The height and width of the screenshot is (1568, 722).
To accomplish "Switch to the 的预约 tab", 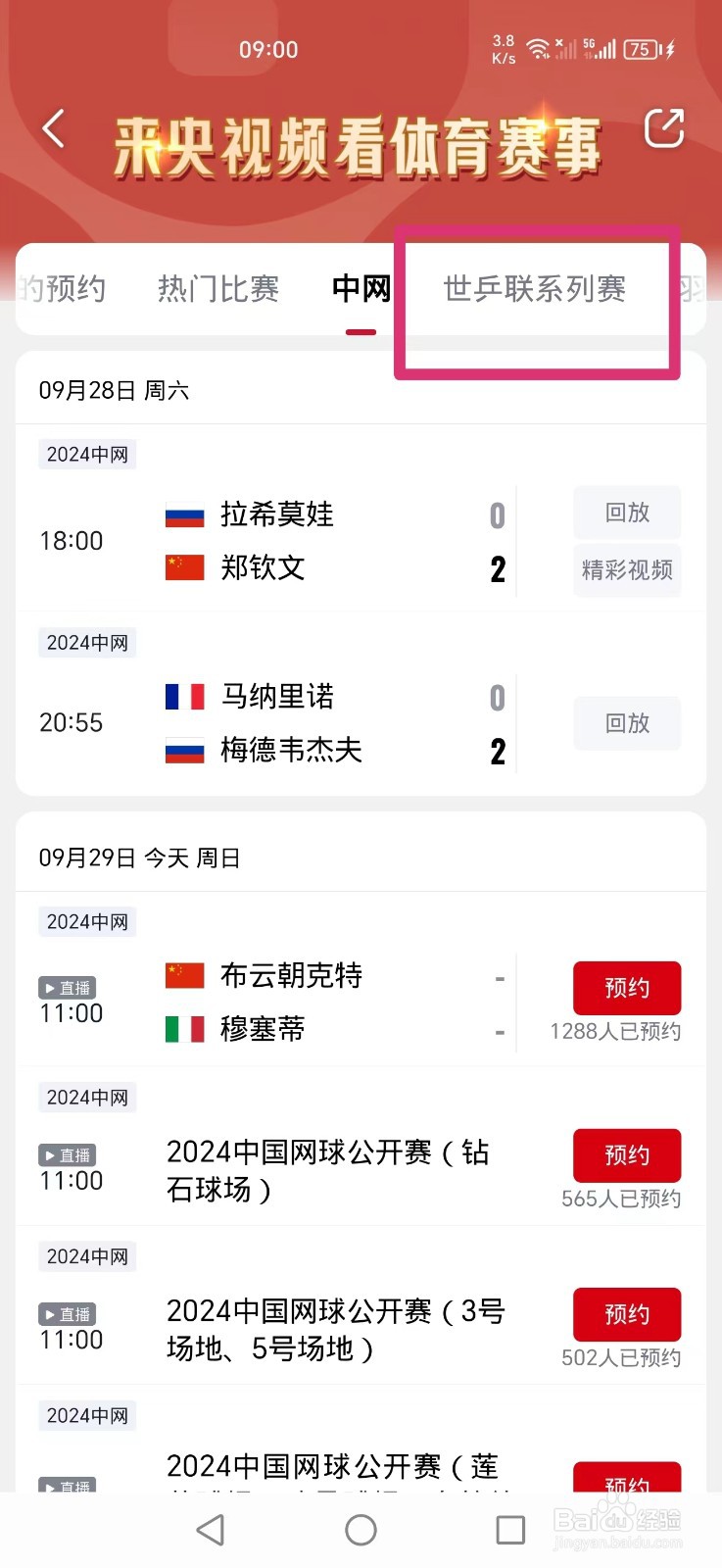I will coord(61,289).
